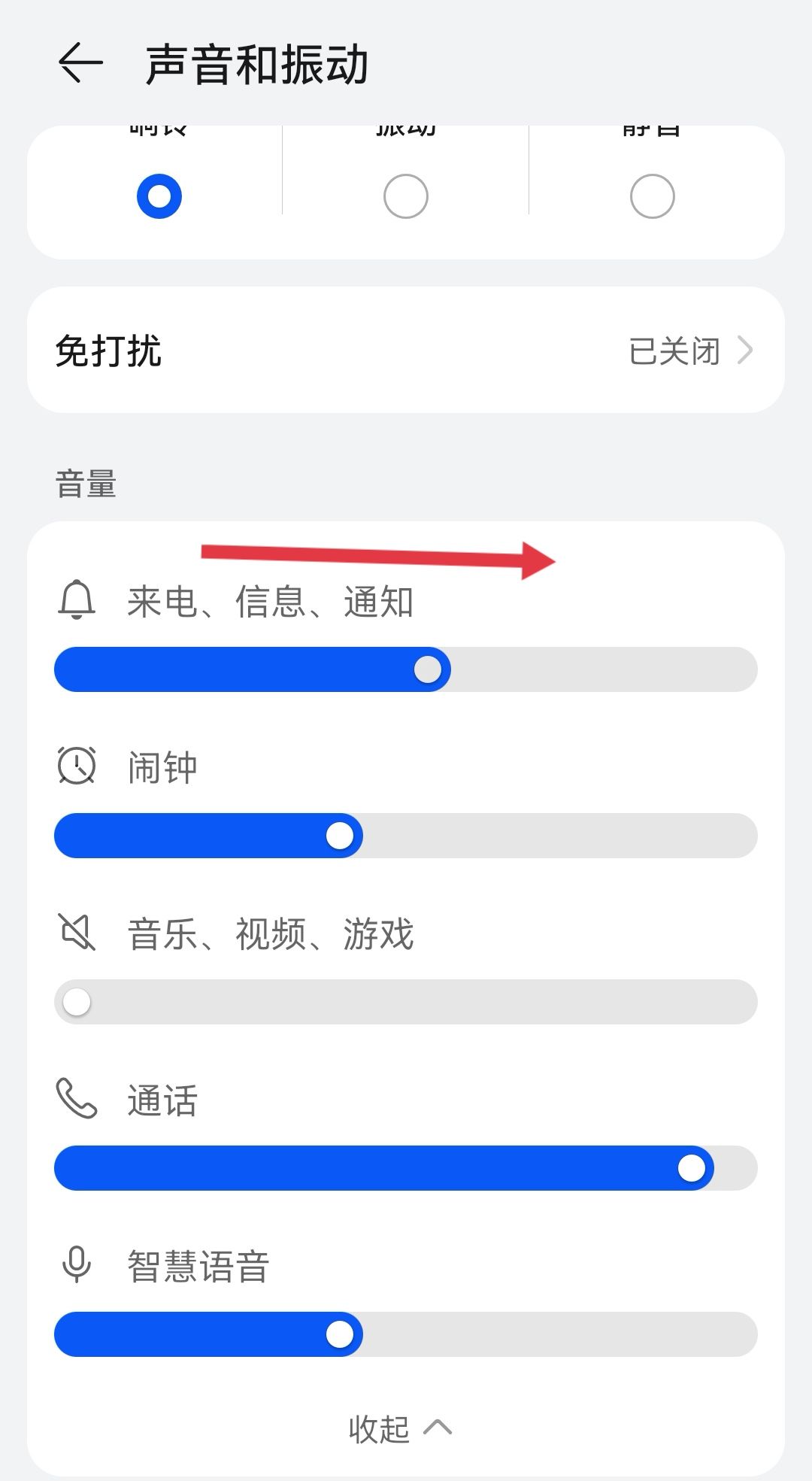Click the microphone icon beside 智慧语音
The height and width of the screenshot is (1481, 812).
75,1267
